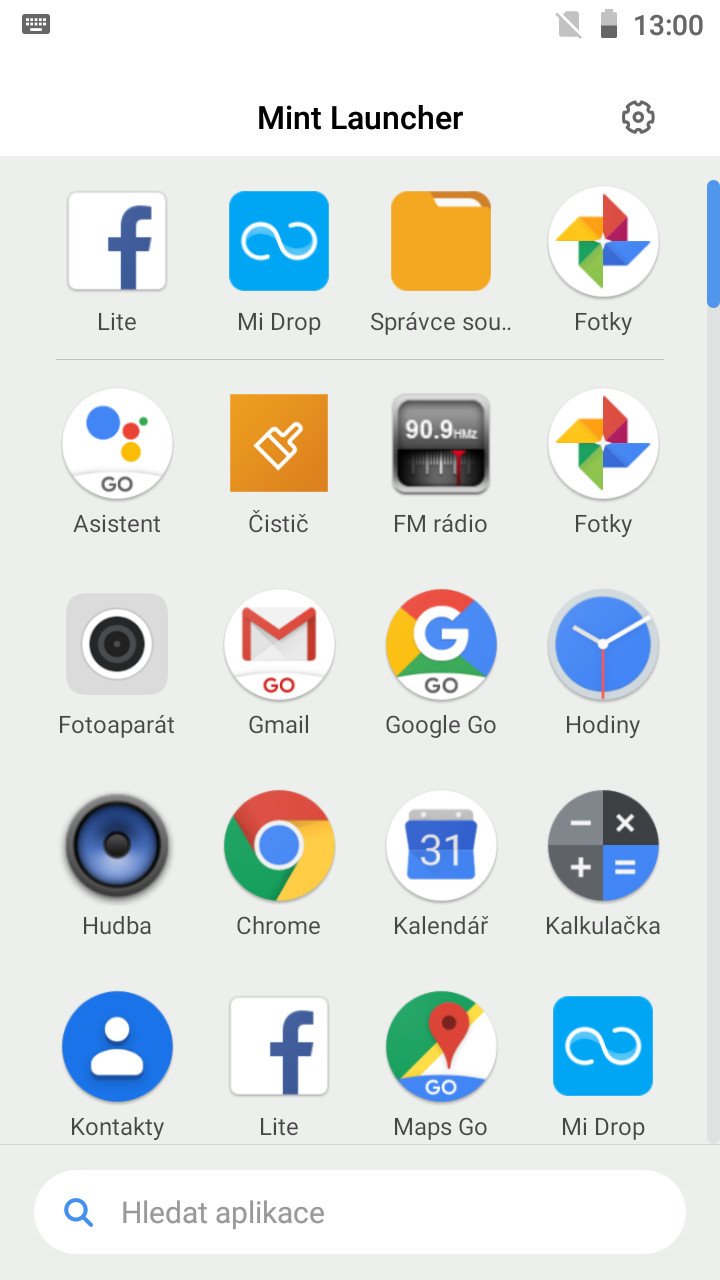Screen dimensions: 720x1280
Task: Open Mint Launcher settings gear
Action: [x=638, y=118]
